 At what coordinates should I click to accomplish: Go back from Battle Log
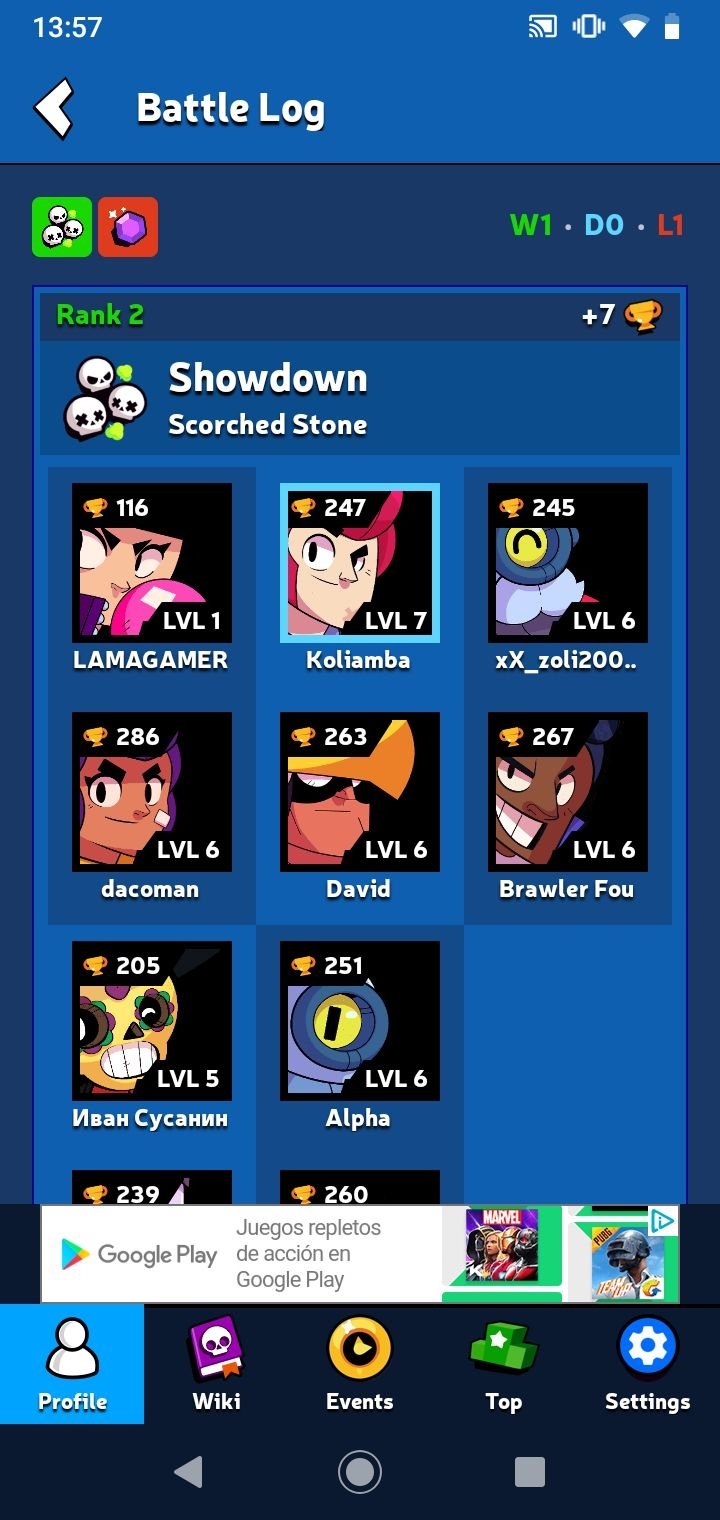click(55, 108)
